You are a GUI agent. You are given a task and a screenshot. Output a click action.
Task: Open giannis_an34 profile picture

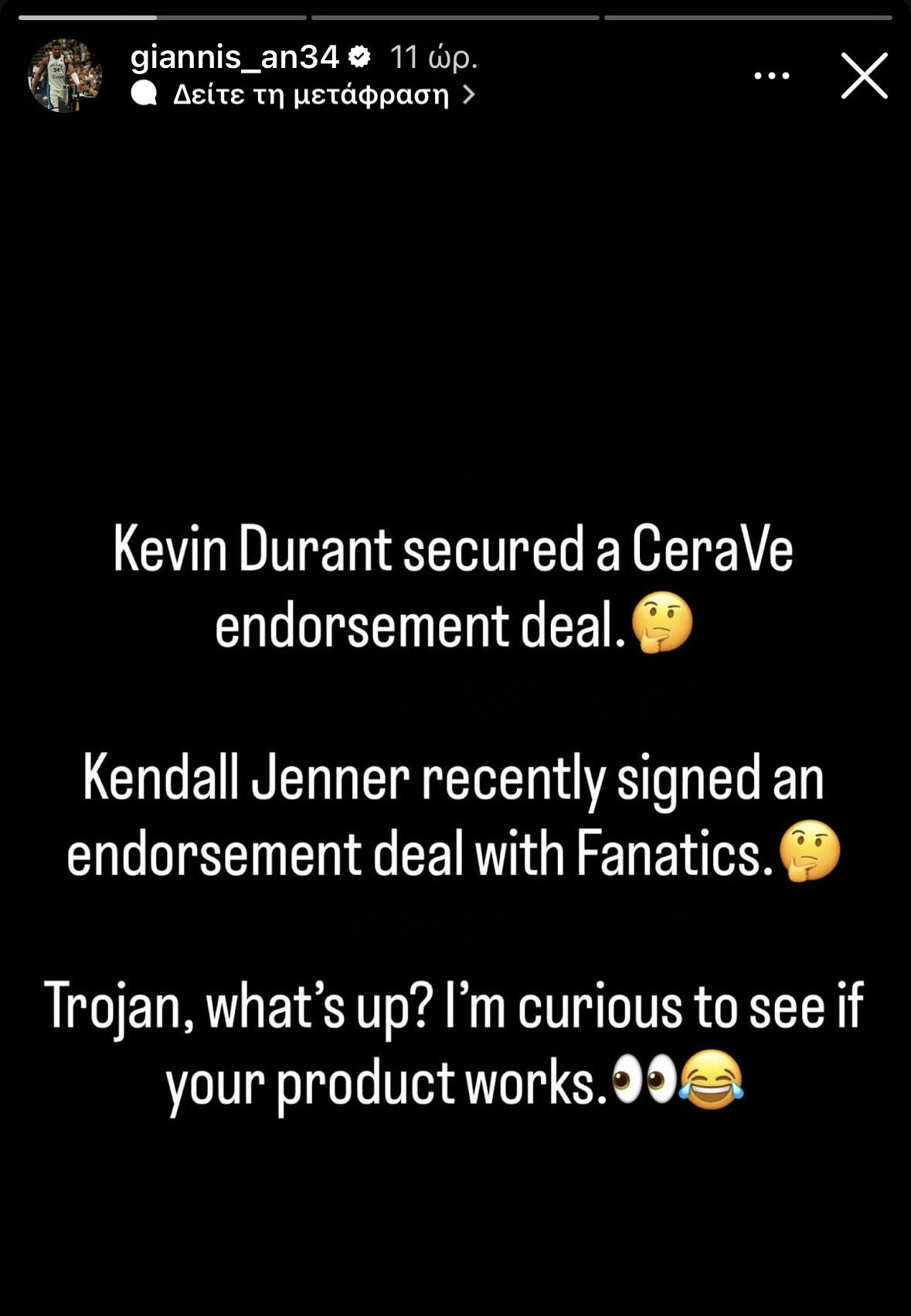coord(65,76)
